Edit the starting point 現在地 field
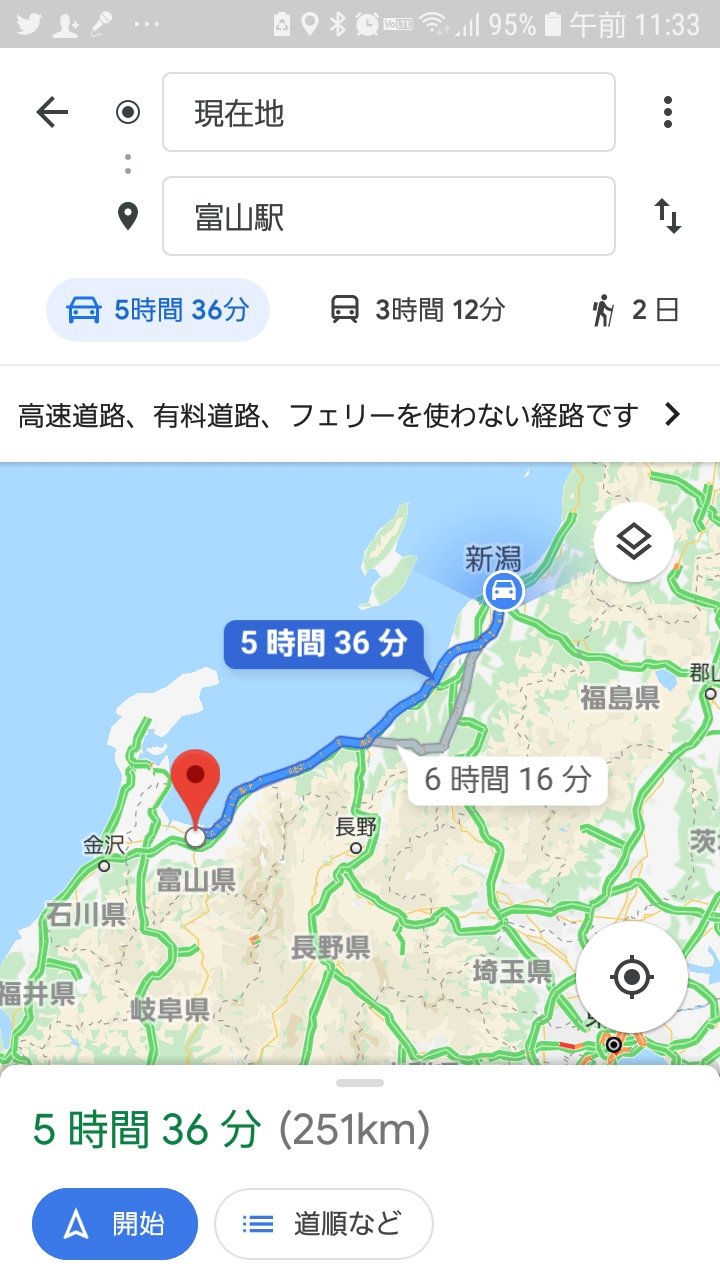The width and height of the screenshot is (720, 1280). click(388, 113)
